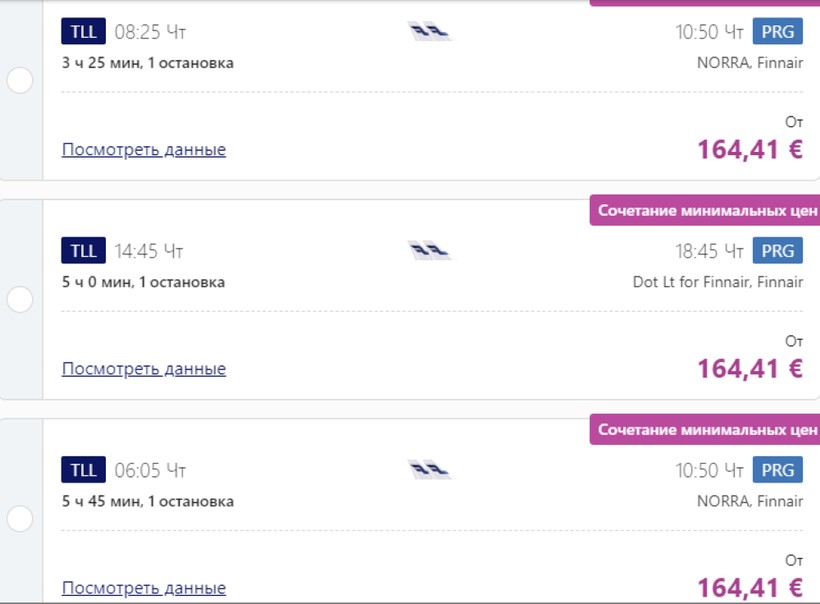Select the 06:05 TLL flight radio button
This screenshot has width=820, height=604.
pyautogui.click(x=20, y=518)
